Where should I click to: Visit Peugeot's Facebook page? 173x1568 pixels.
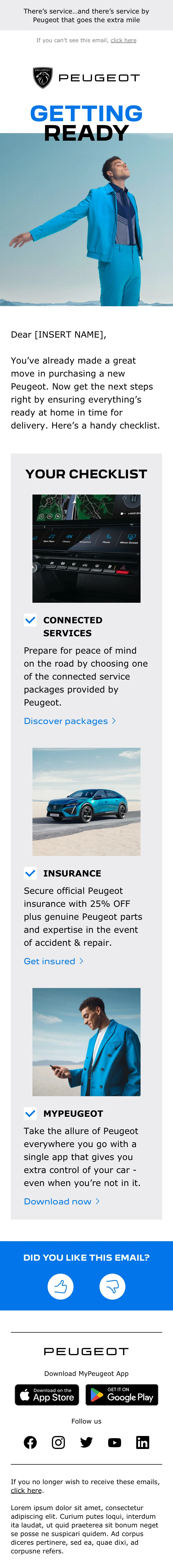click(x=30, y=1442)
